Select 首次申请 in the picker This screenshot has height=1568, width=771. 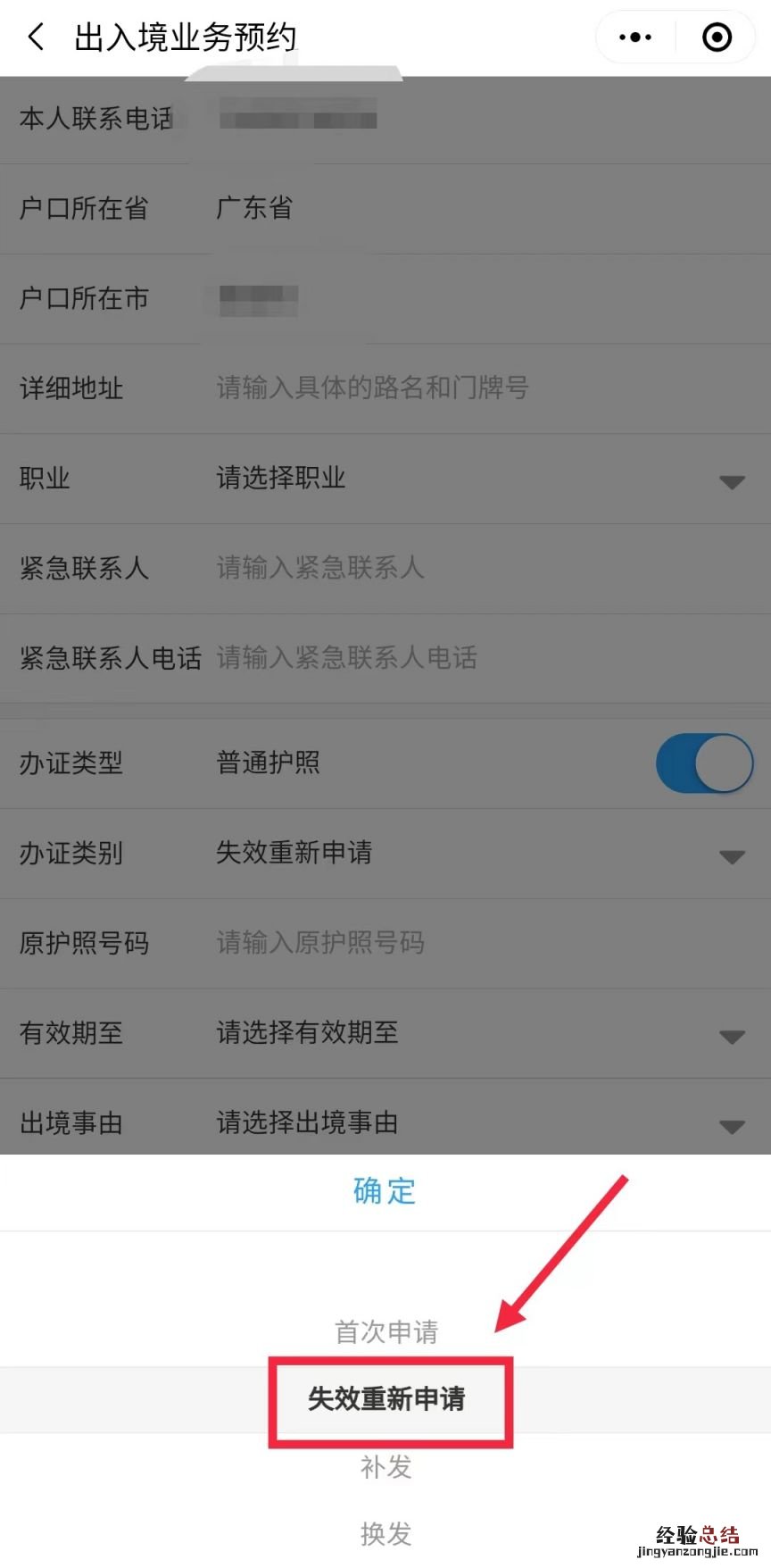pos(385,1331)
